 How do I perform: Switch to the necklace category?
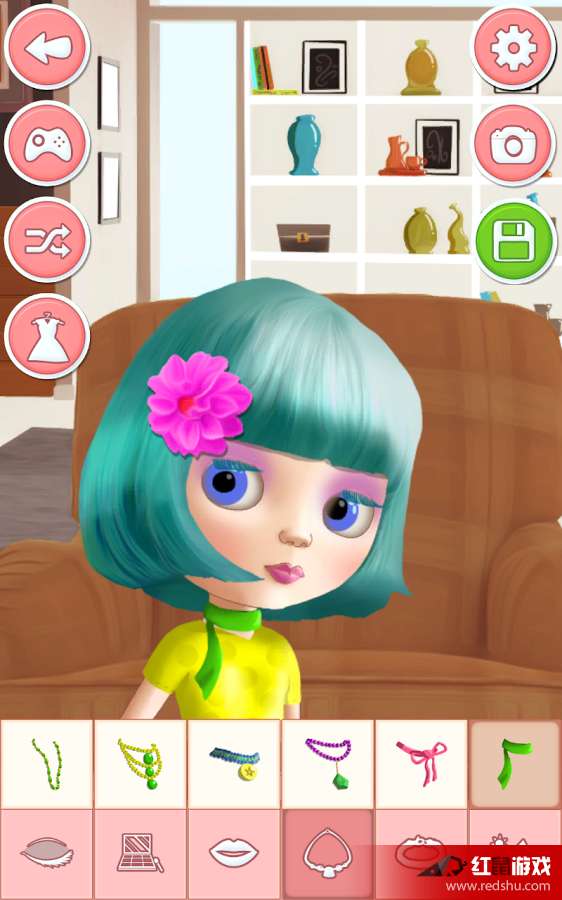(x=328, y=854)
